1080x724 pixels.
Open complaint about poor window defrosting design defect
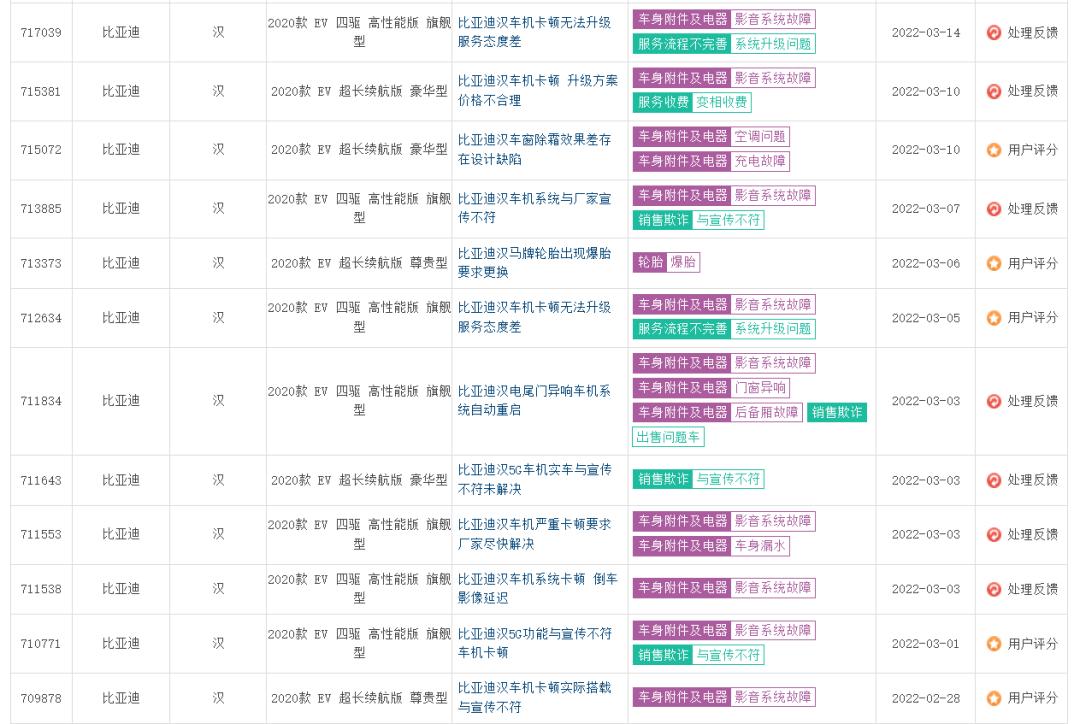534,149
